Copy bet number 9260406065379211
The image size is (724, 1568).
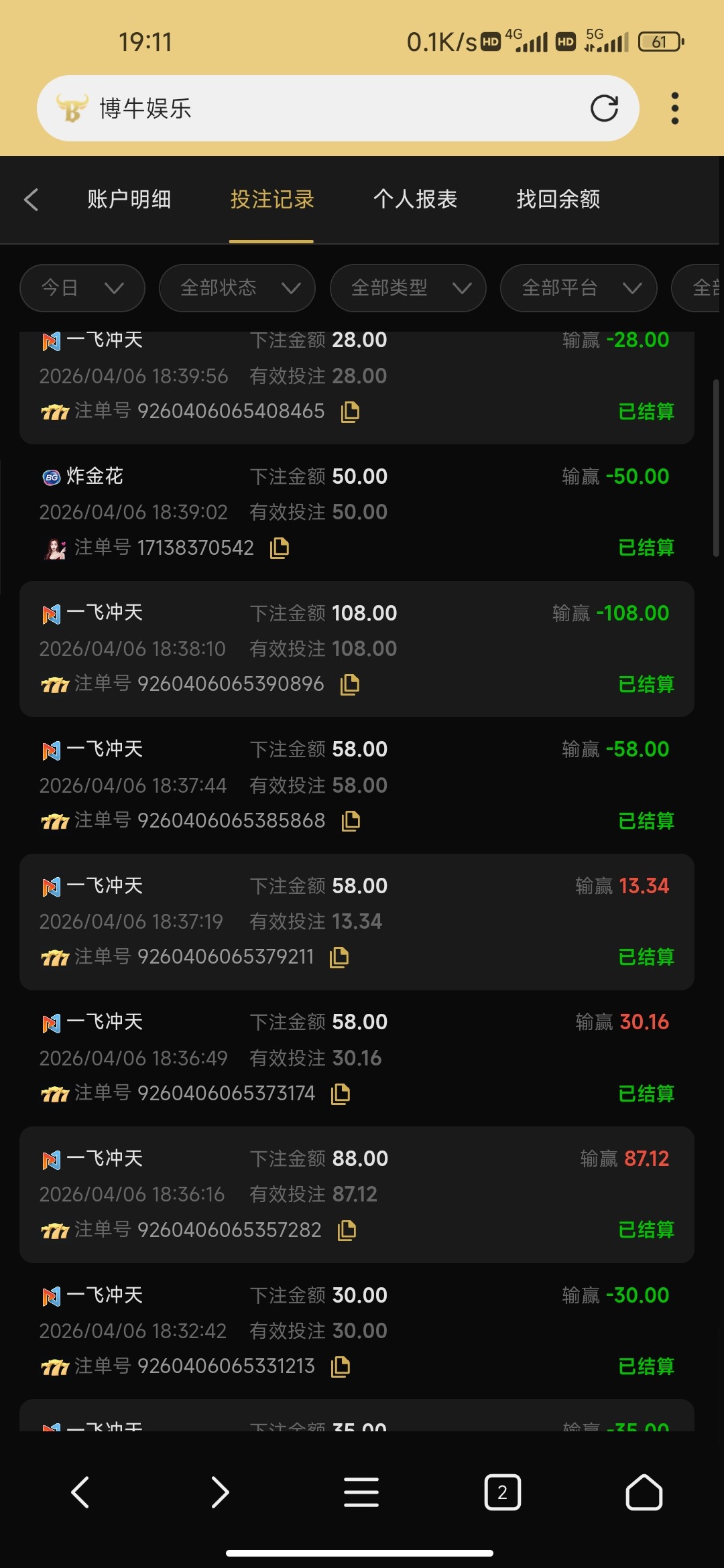point(339,957)
